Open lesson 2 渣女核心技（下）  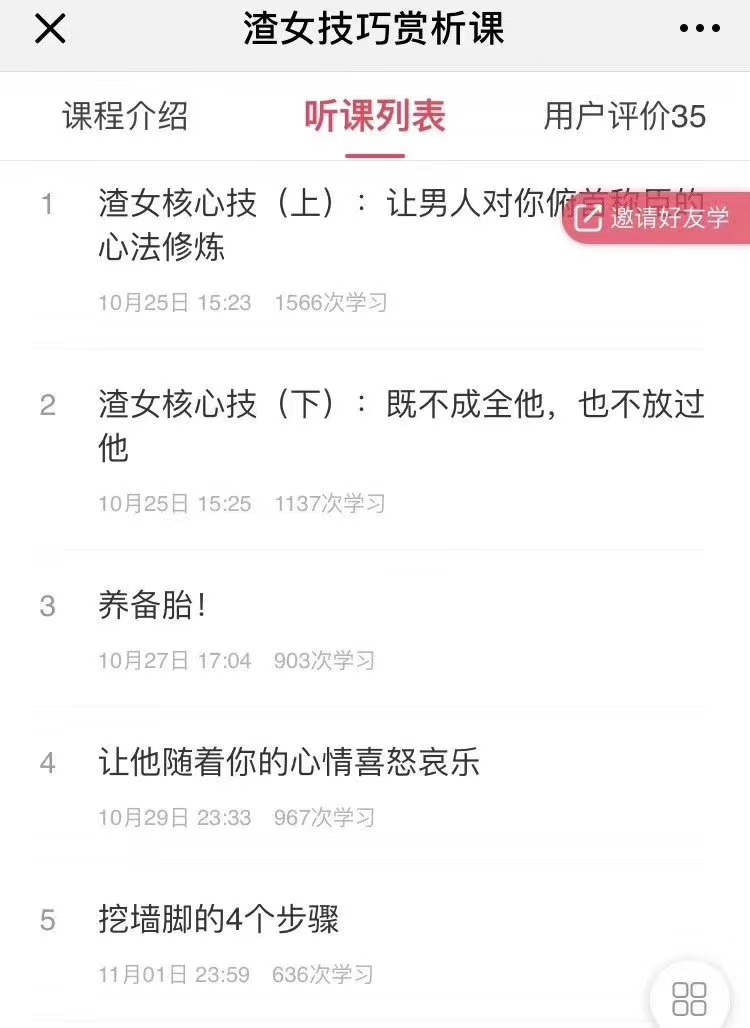pyautogui.click(x=400, y=425)
